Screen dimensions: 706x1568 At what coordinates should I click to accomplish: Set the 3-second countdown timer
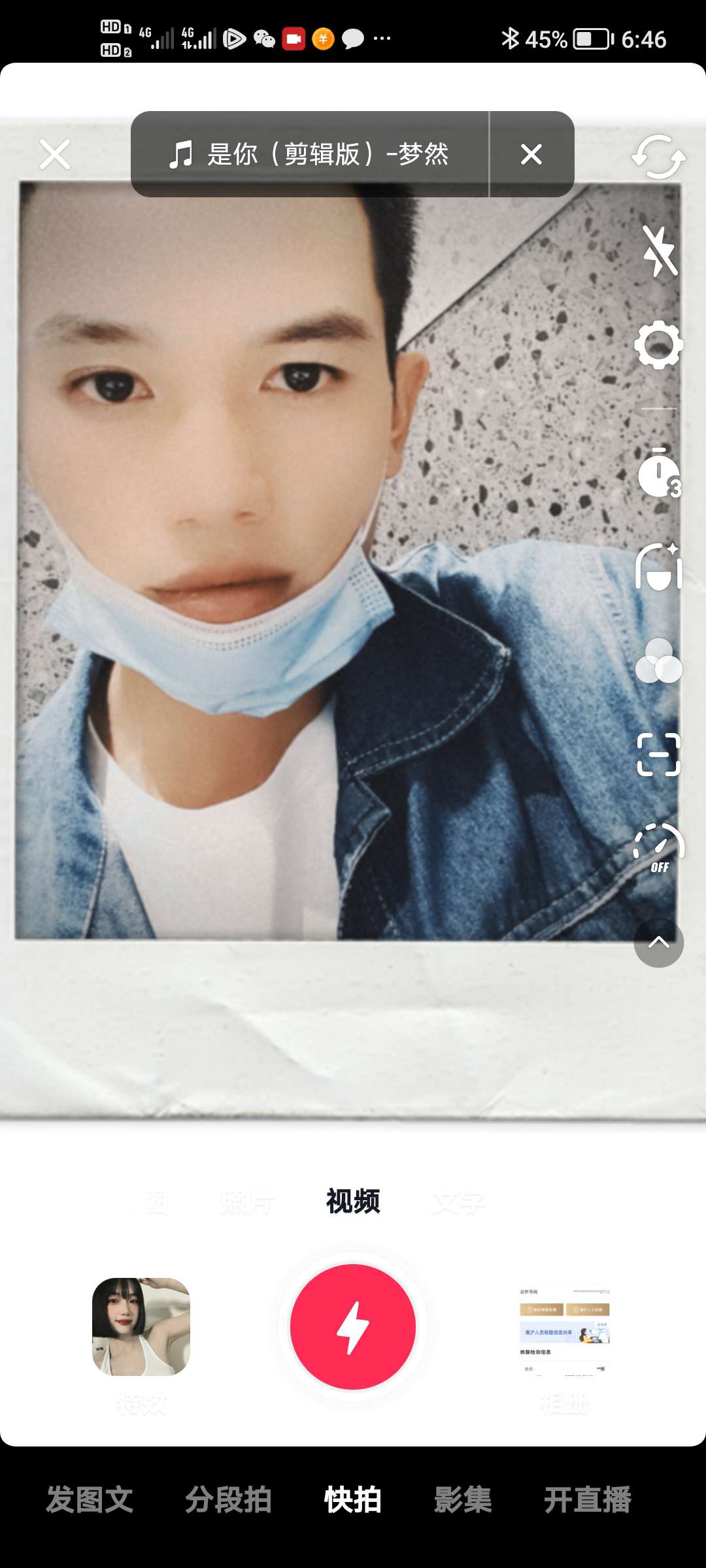tap(658, 473)
